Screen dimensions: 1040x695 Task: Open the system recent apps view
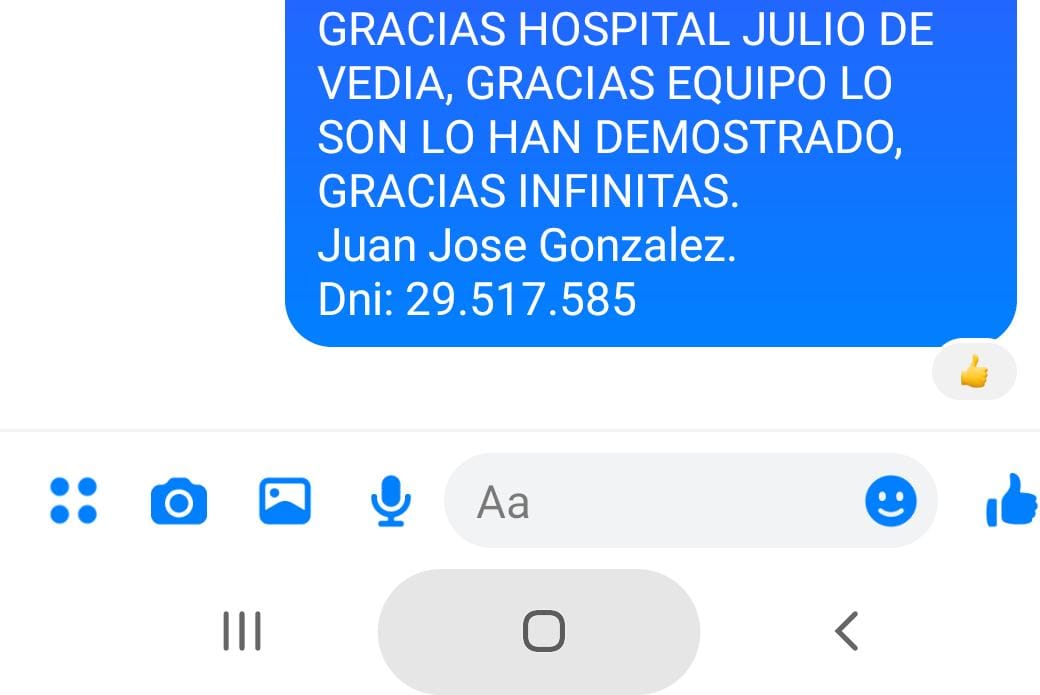tap(241, 631)
